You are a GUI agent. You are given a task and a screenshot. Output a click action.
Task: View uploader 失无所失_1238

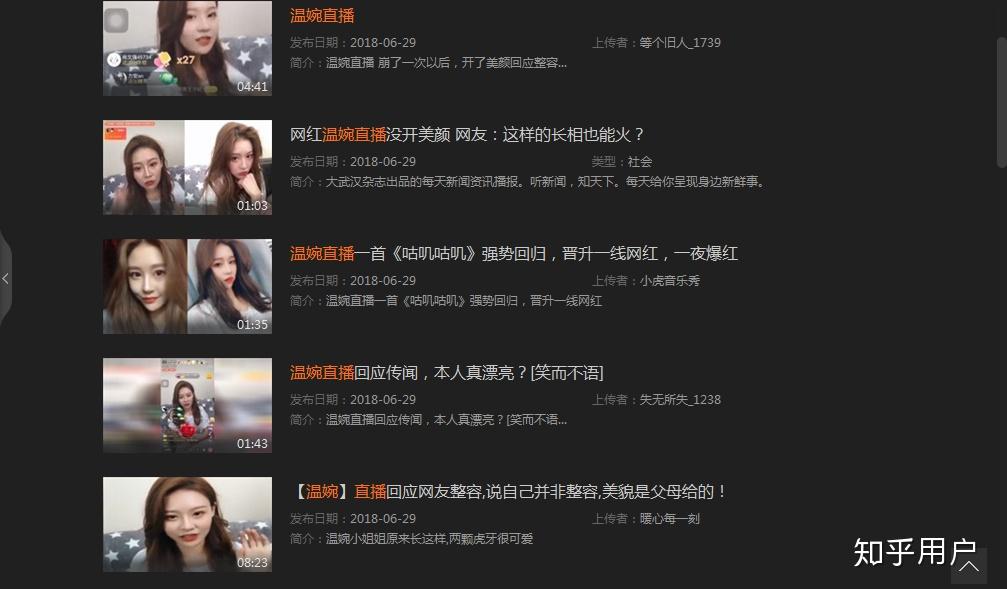pyautogui.click(x=680, y=400)
